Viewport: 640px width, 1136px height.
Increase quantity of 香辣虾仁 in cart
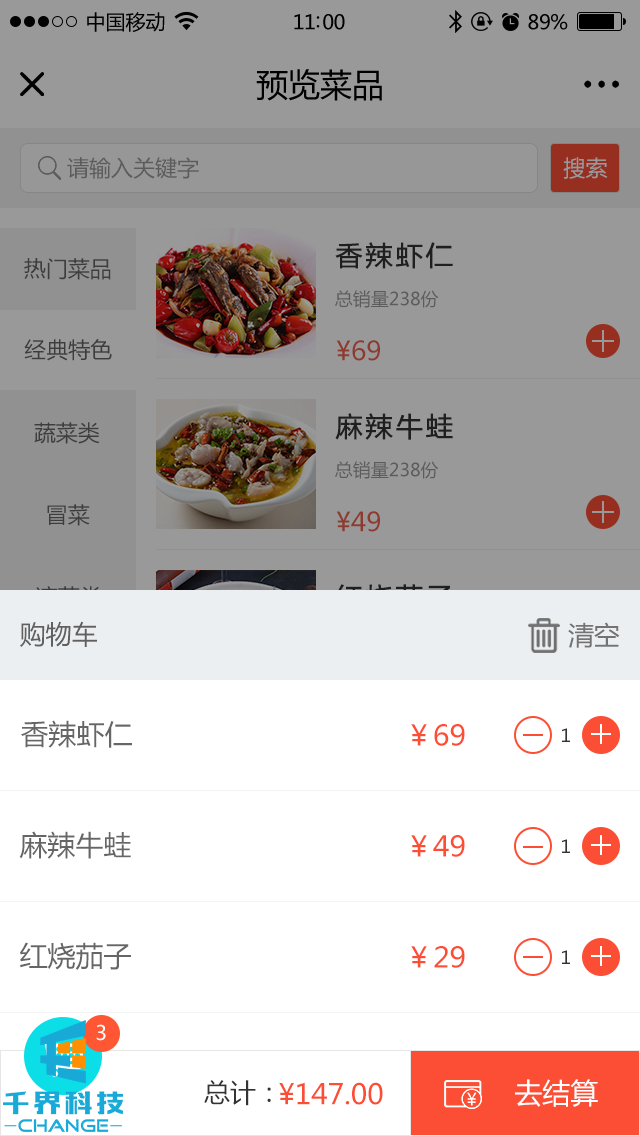click(x=601, y=736)
